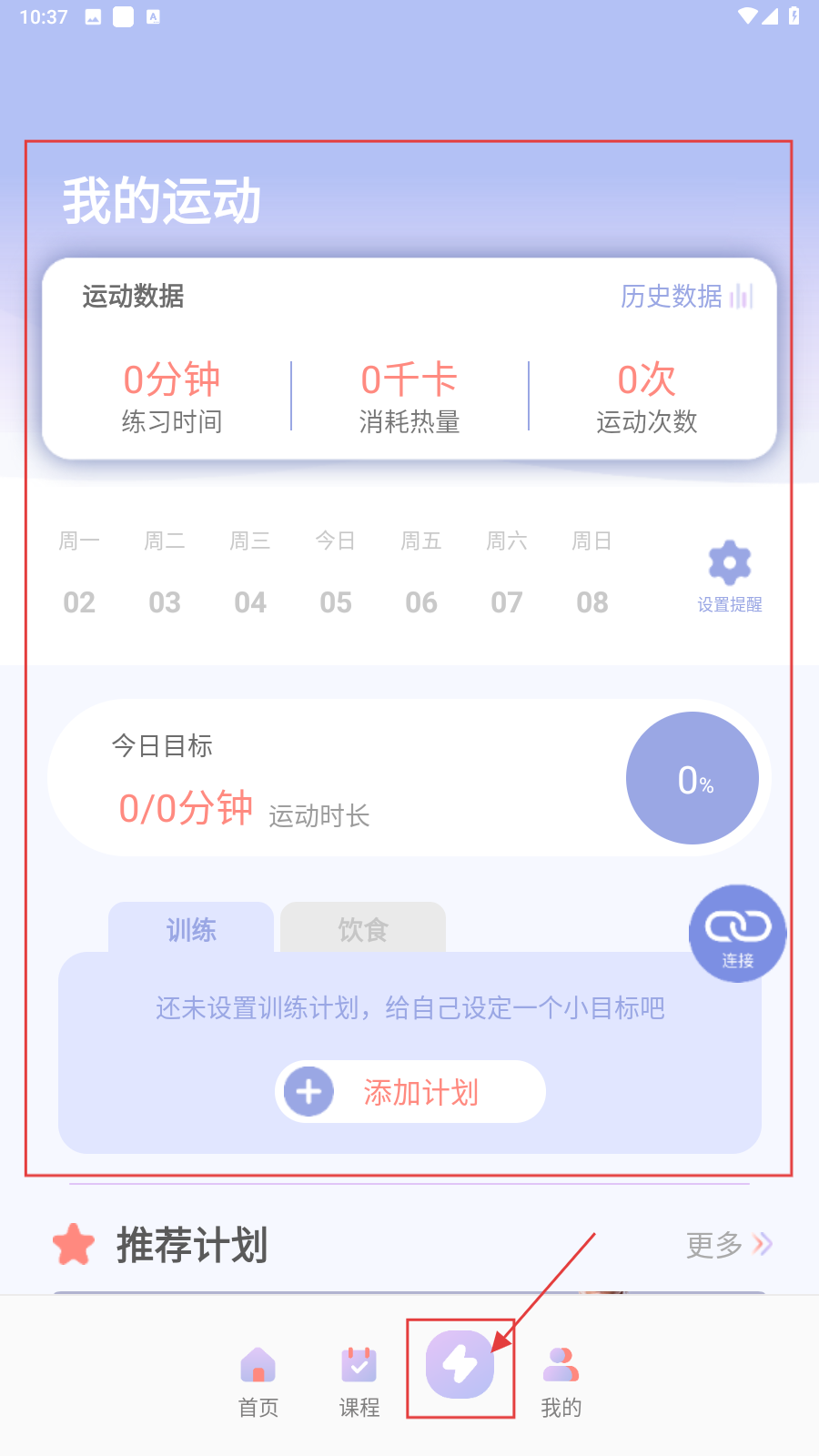The image size is (819, 1456).
Task: Tap the 连接 floating button
Action: coord(737,935)
